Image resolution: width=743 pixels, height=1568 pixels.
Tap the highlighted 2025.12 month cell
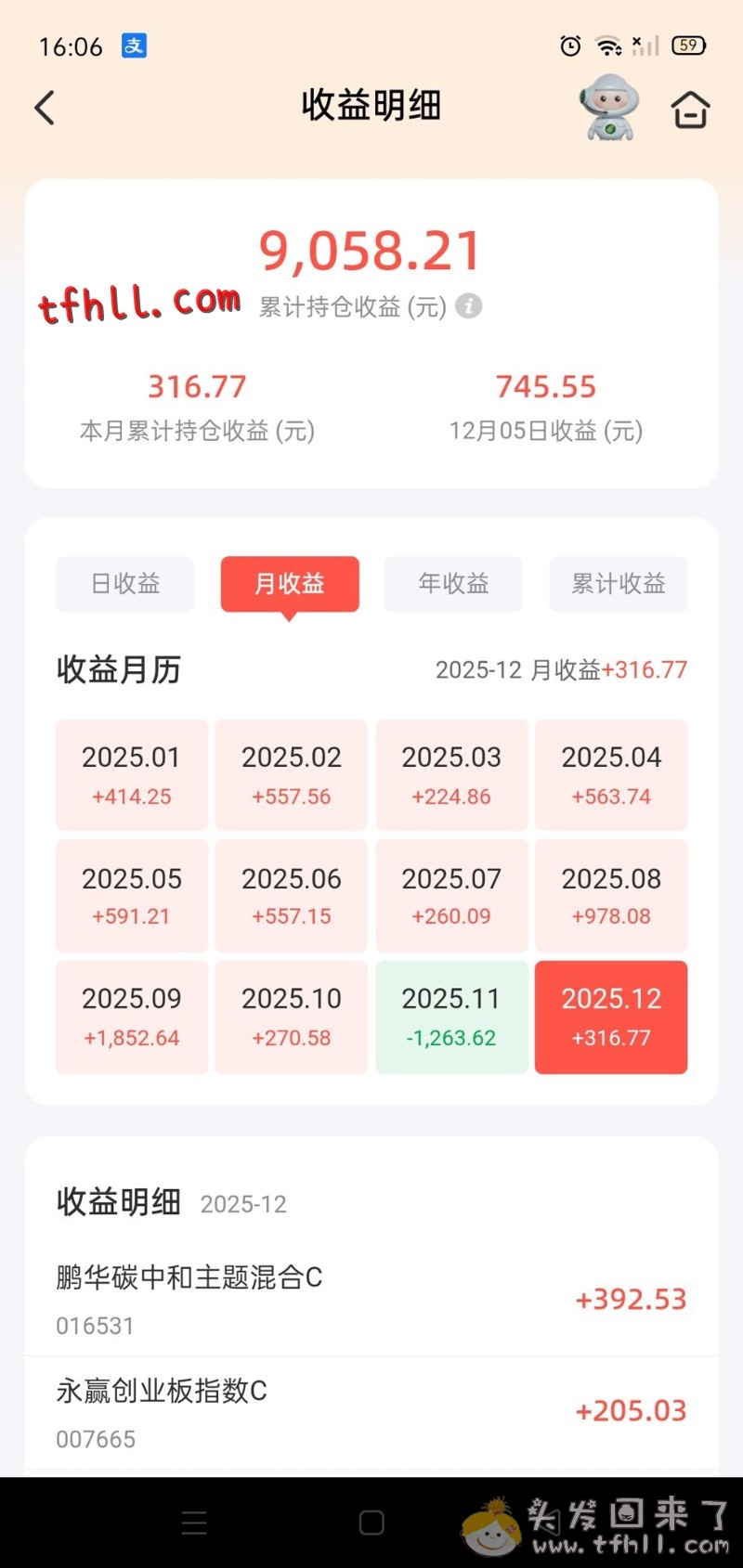pos(610,1016)
